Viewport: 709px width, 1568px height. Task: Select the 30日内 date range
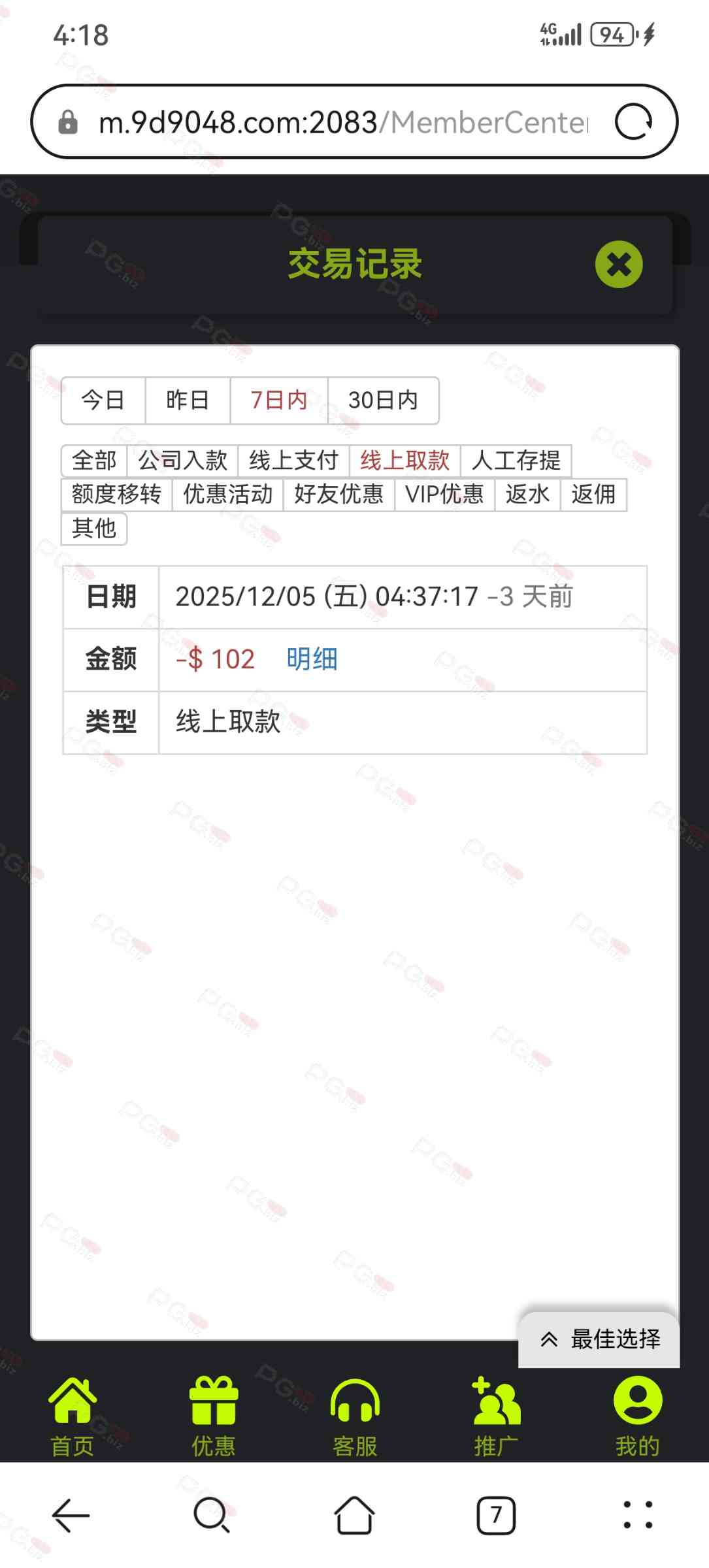click(x=383, y=400)
